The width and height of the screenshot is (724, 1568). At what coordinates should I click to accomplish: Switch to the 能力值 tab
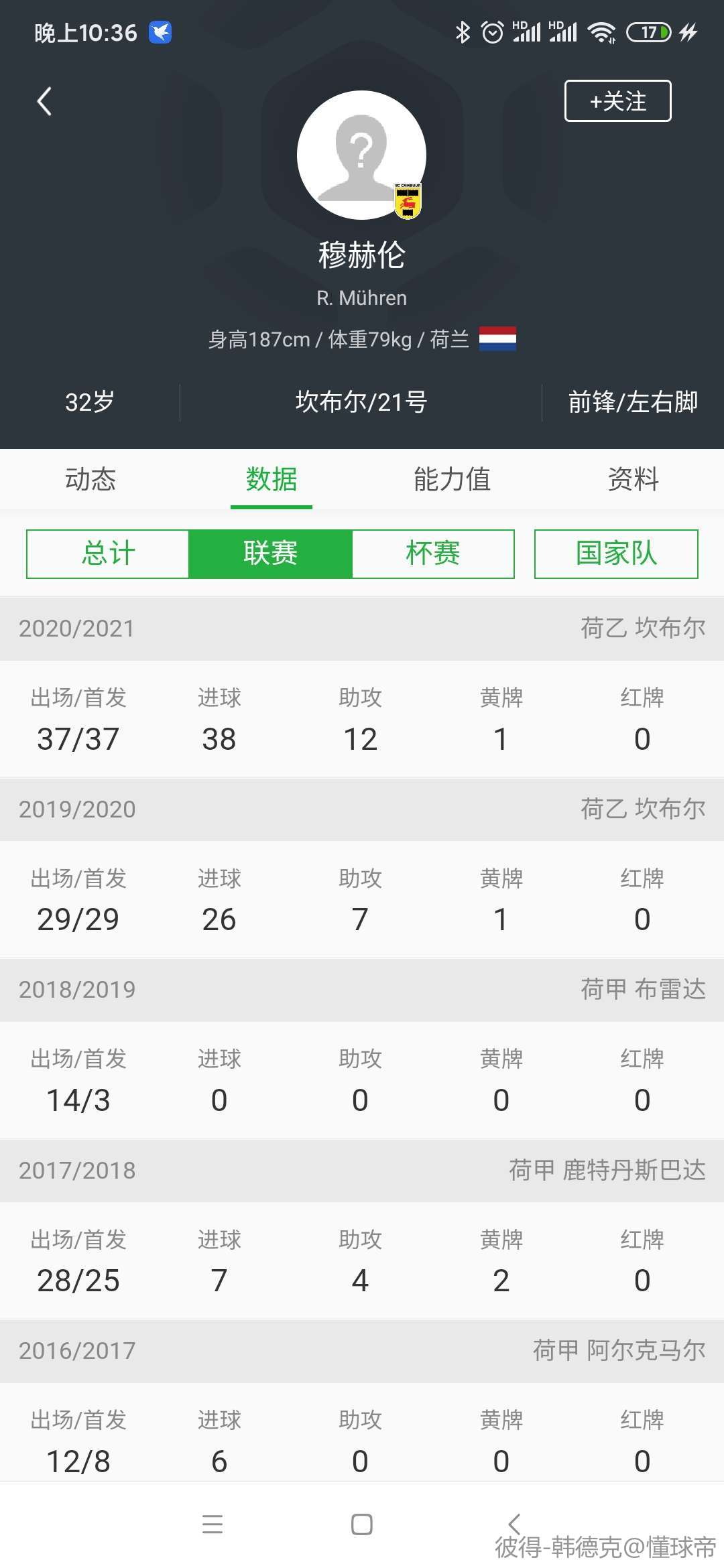point(452,479)
